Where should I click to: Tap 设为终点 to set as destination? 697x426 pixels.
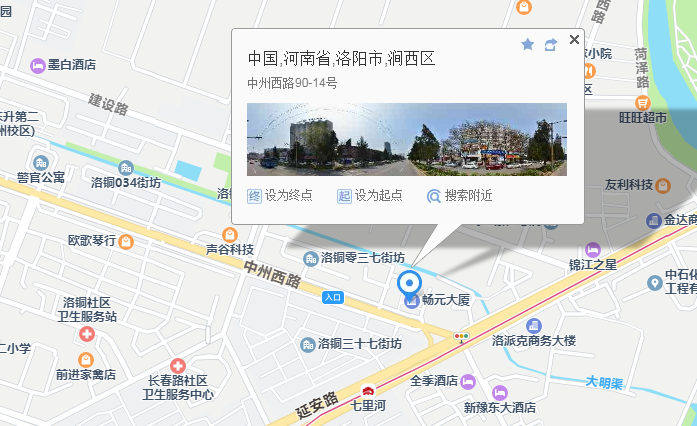(x=279, y=196)
